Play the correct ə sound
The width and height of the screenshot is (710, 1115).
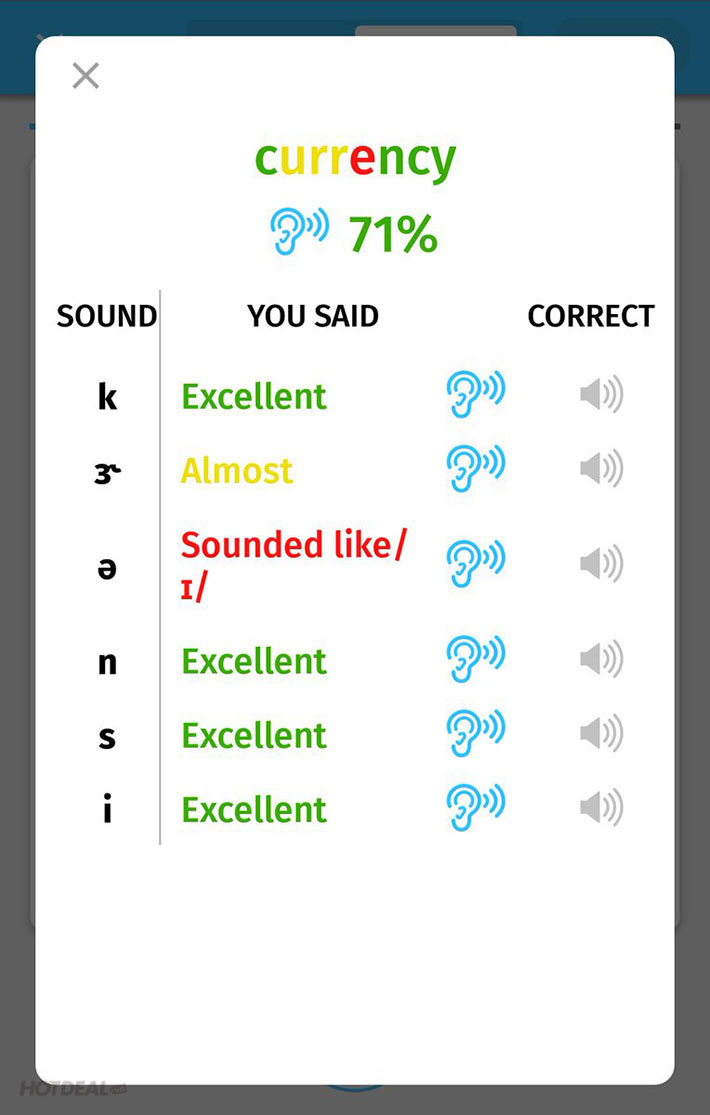(601, 565)
